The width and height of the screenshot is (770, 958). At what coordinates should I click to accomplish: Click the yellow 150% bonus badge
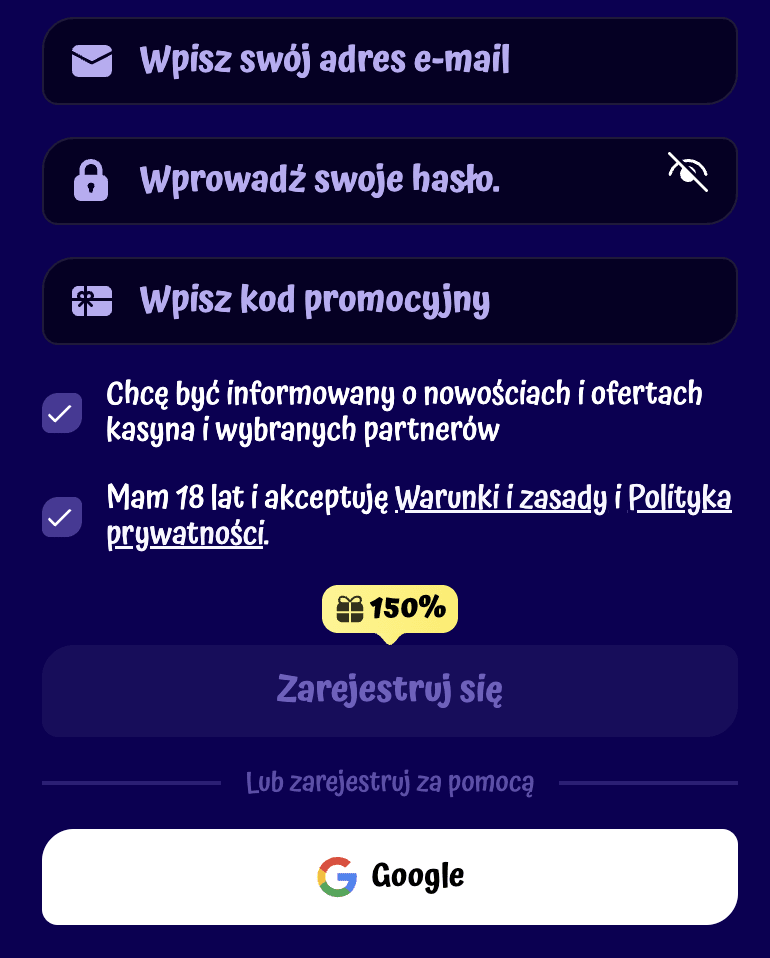389,608
